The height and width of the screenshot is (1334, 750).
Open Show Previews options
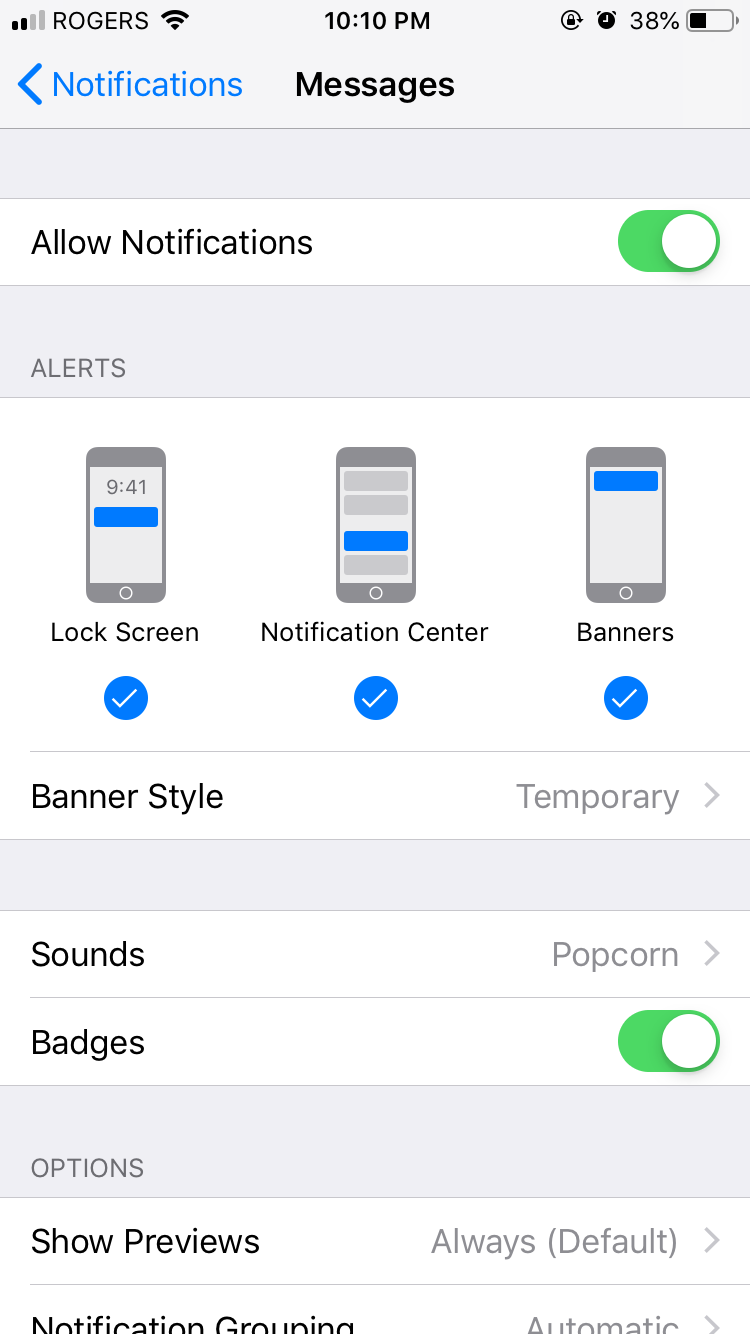[375, 1241]
